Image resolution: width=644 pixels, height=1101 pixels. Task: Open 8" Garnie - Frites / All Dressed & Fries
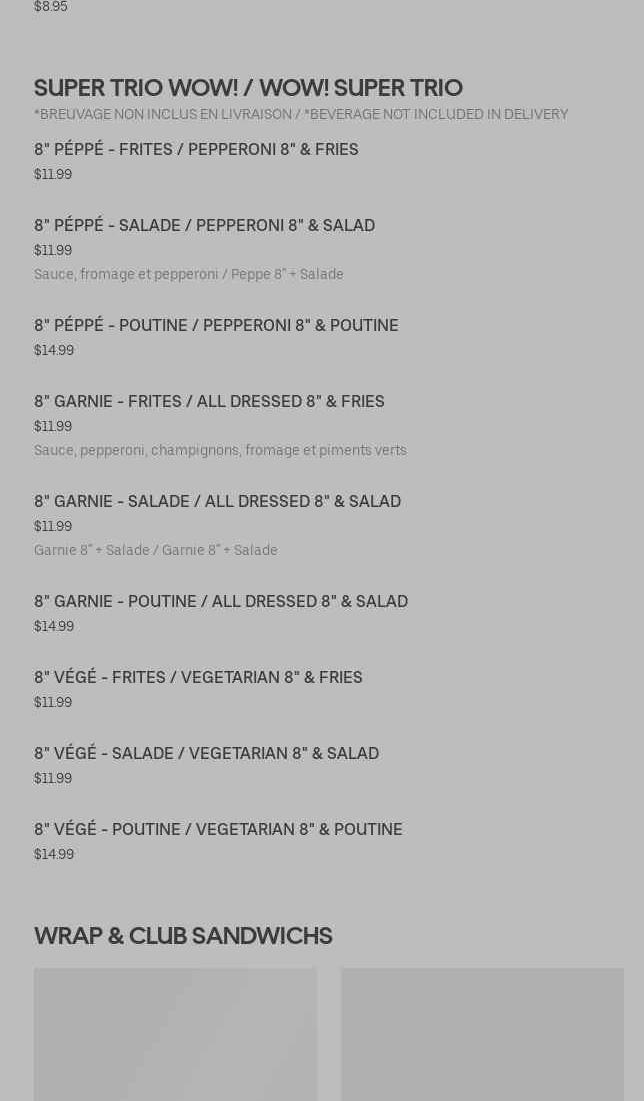[209, 401]
